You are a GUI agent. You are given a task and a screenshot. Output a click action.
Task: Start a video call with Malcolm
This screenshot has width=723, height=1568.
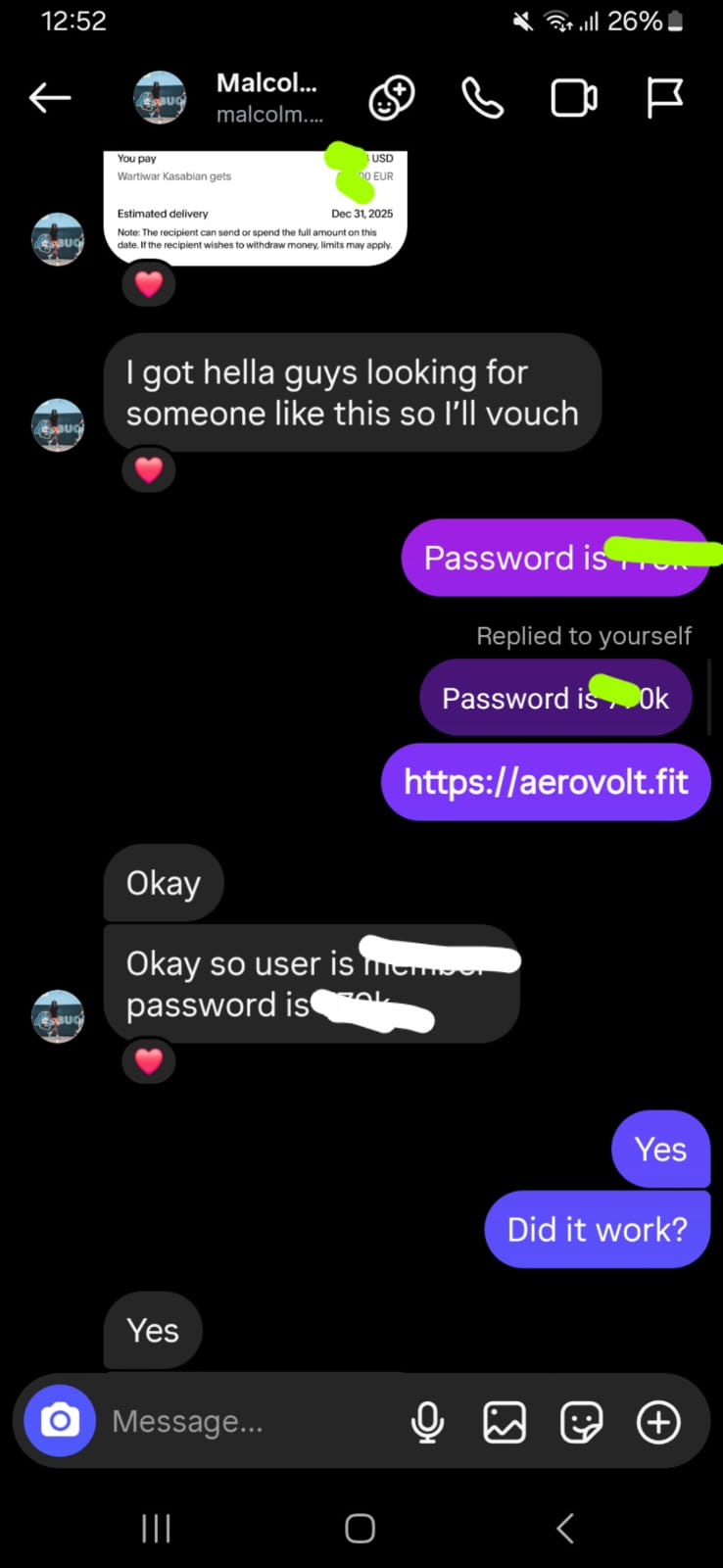573,98
